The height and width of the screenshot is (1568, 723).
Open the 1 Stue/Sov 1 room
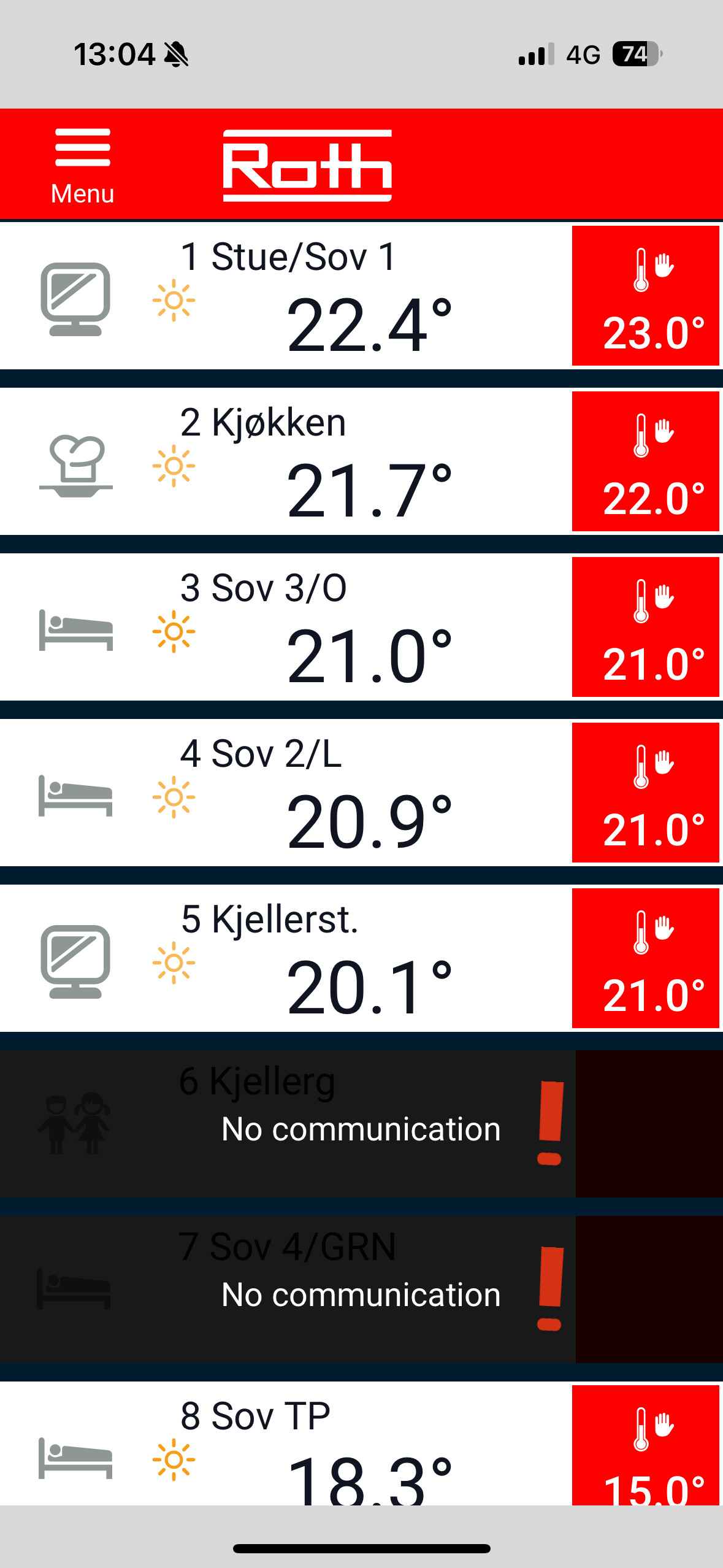point(285,296)
